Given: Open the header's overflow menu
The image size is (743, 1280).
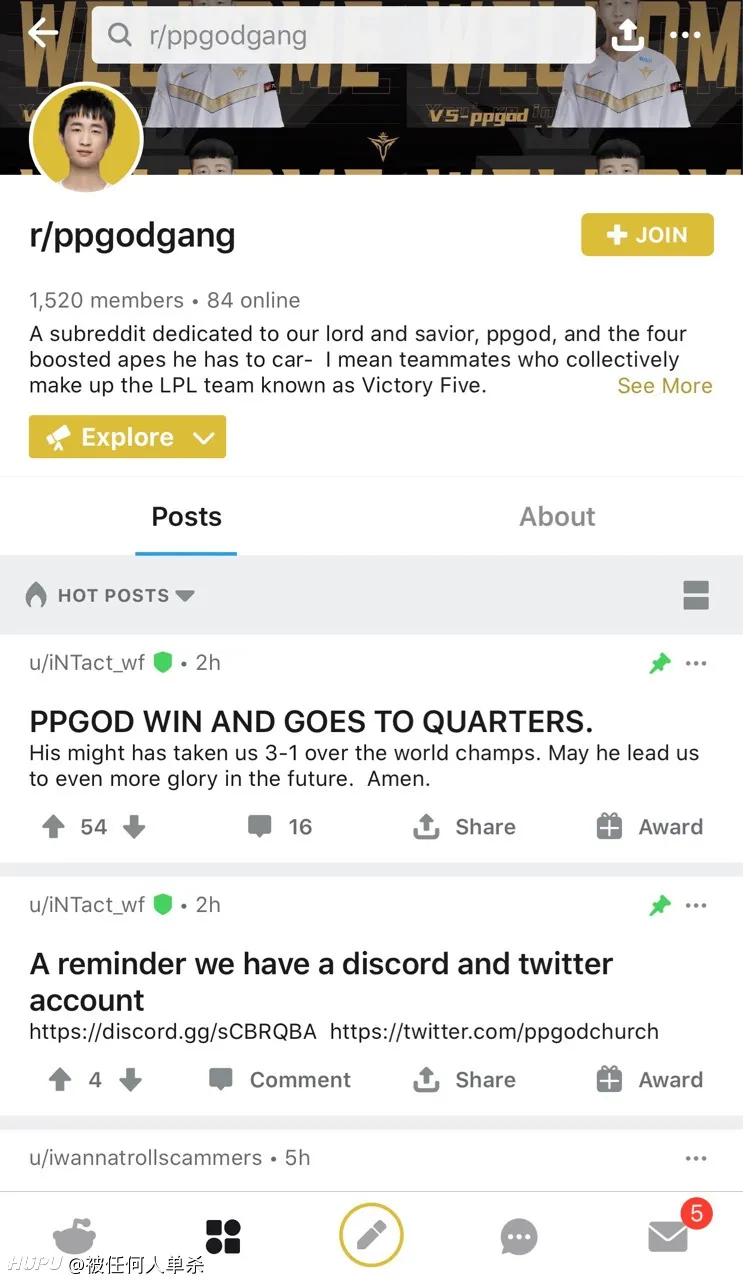Looking at the screenshot, I should (685, 35).
